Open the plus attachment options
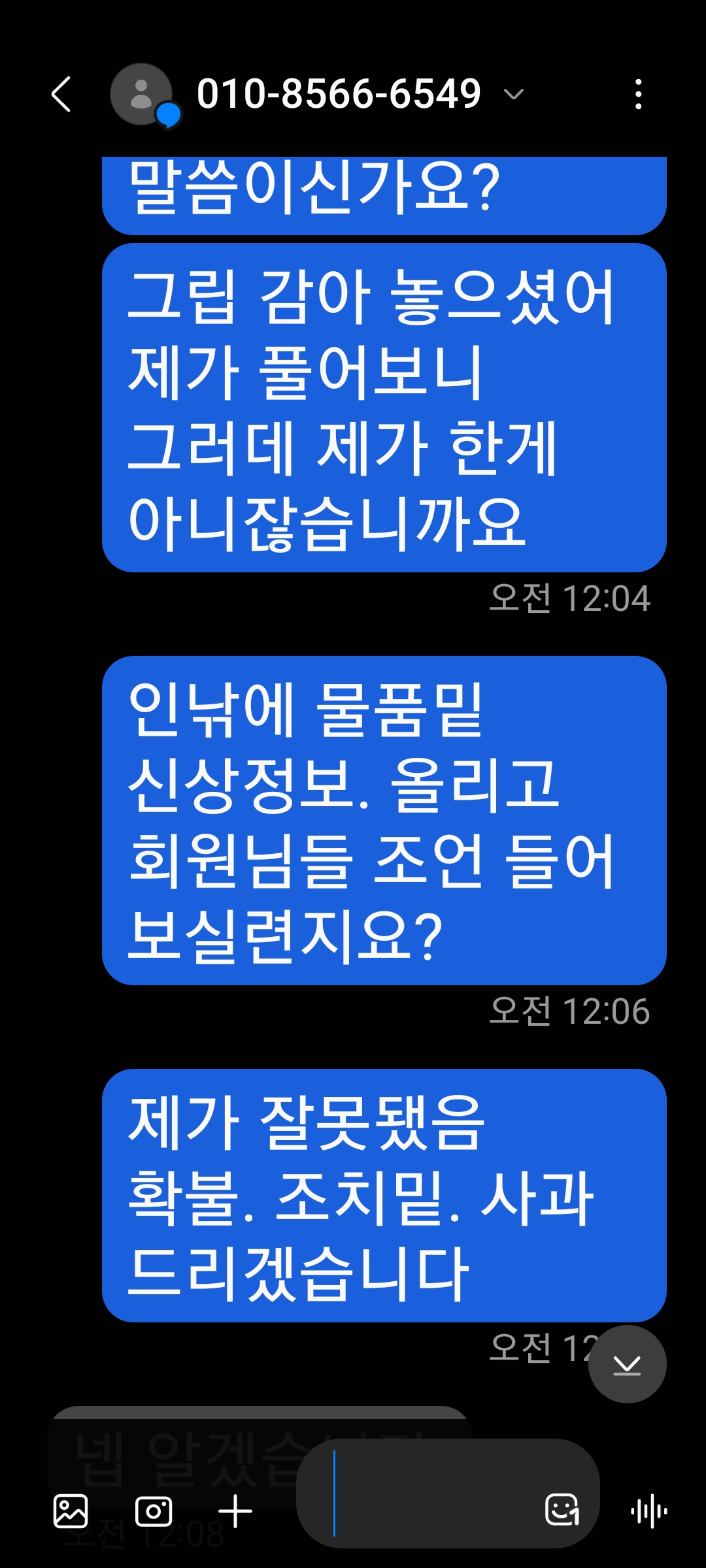The width and height of the screenshot is (706, 1568). tap(235, 1511)
